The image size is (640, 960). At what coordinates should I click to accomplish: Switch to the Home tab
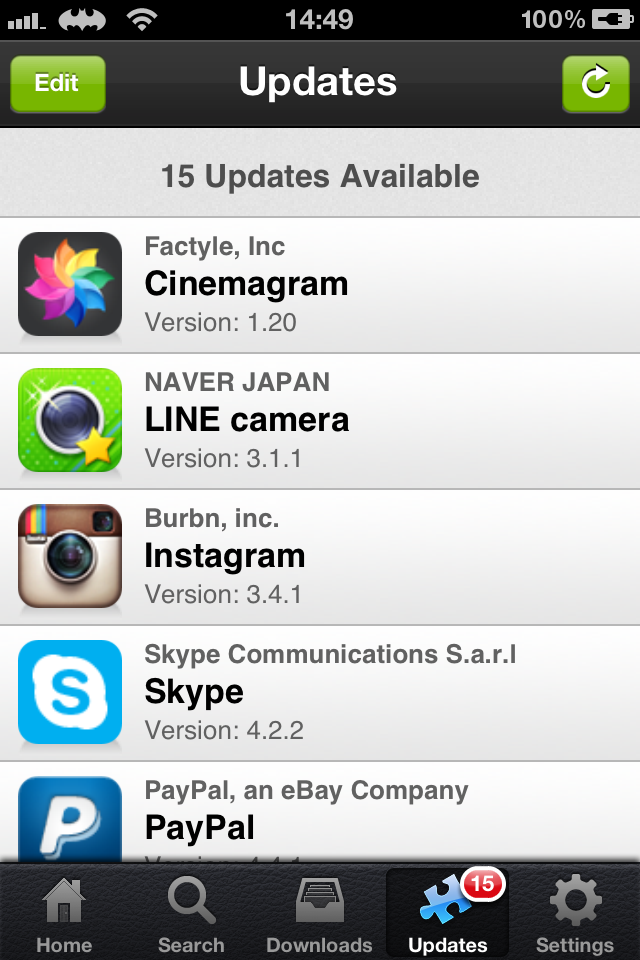[x=64, y=913]
